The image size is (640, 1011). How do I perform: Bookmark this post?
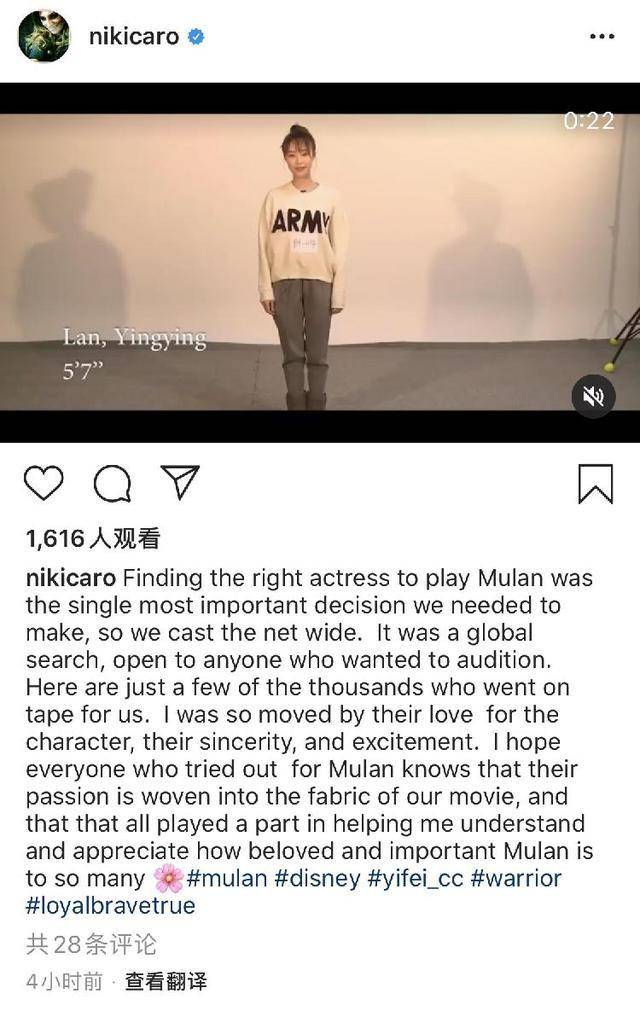click(595, 484)
